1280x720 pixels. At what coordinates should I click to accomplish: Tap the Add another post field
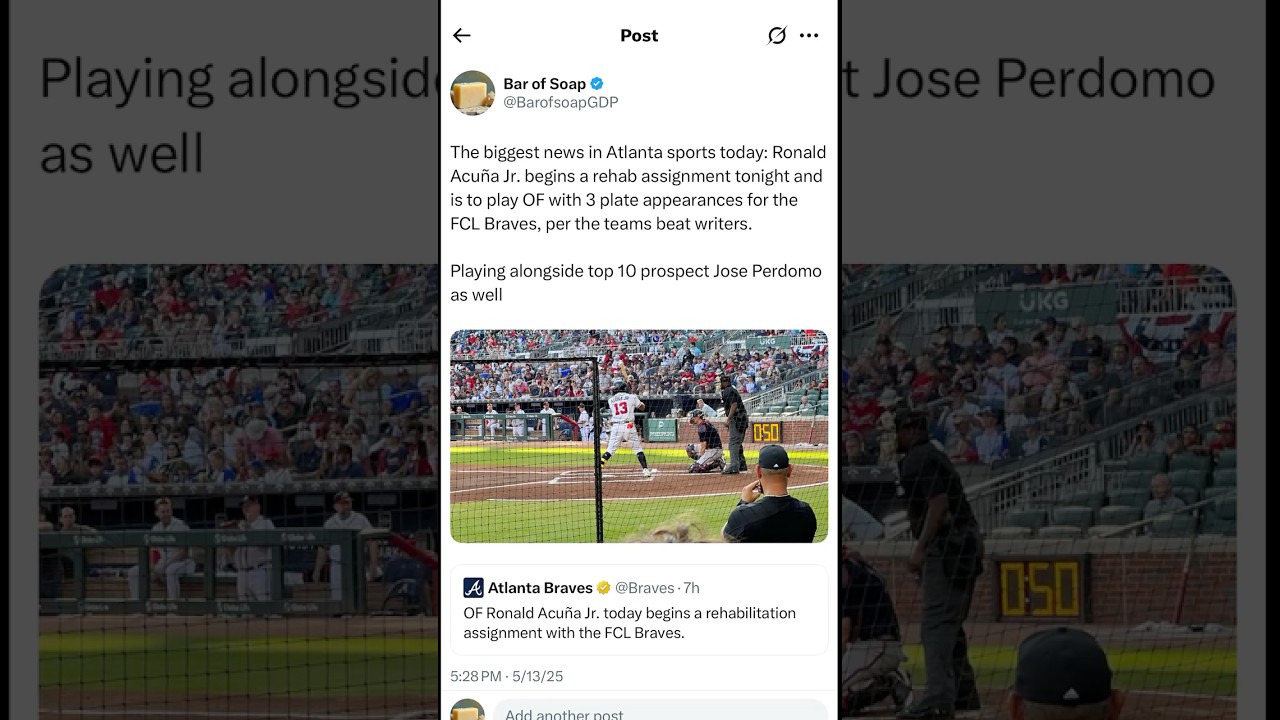(x=660, y=711)
